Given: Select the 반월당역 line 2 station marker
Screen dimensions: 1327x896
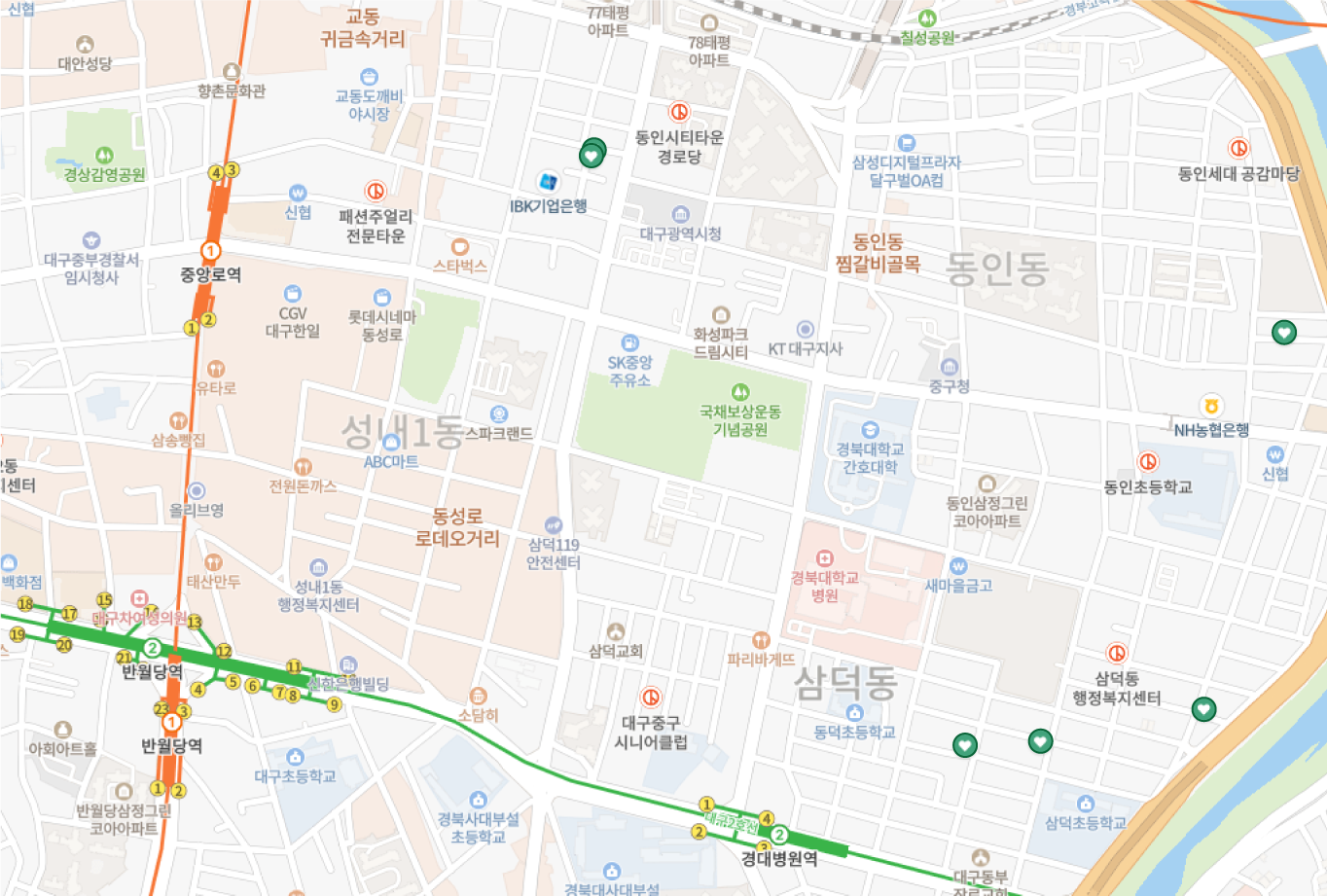Looking at the screenshot, I should pos(153,648).
